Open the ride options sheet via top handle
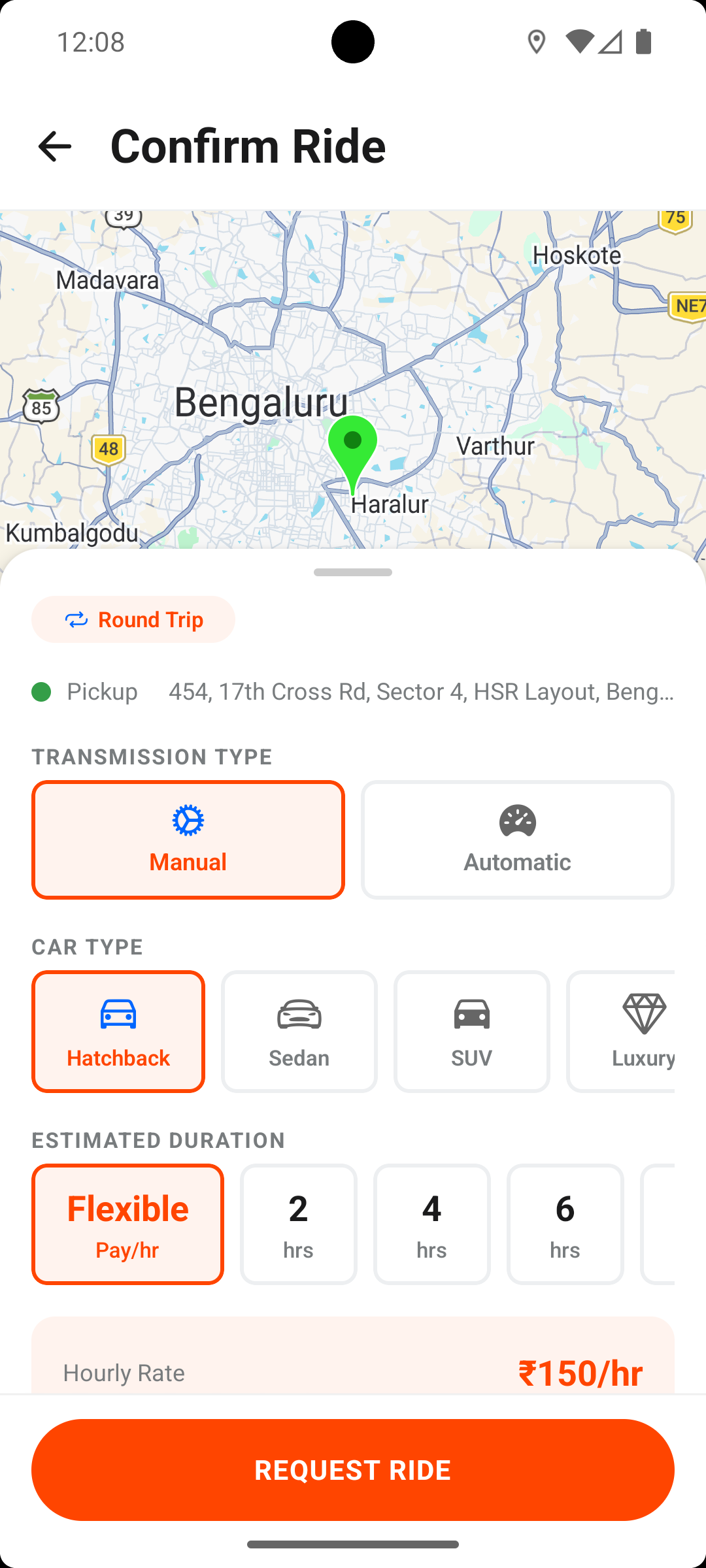The width and height of the screenshot is (706, 1568). (353, 572)
